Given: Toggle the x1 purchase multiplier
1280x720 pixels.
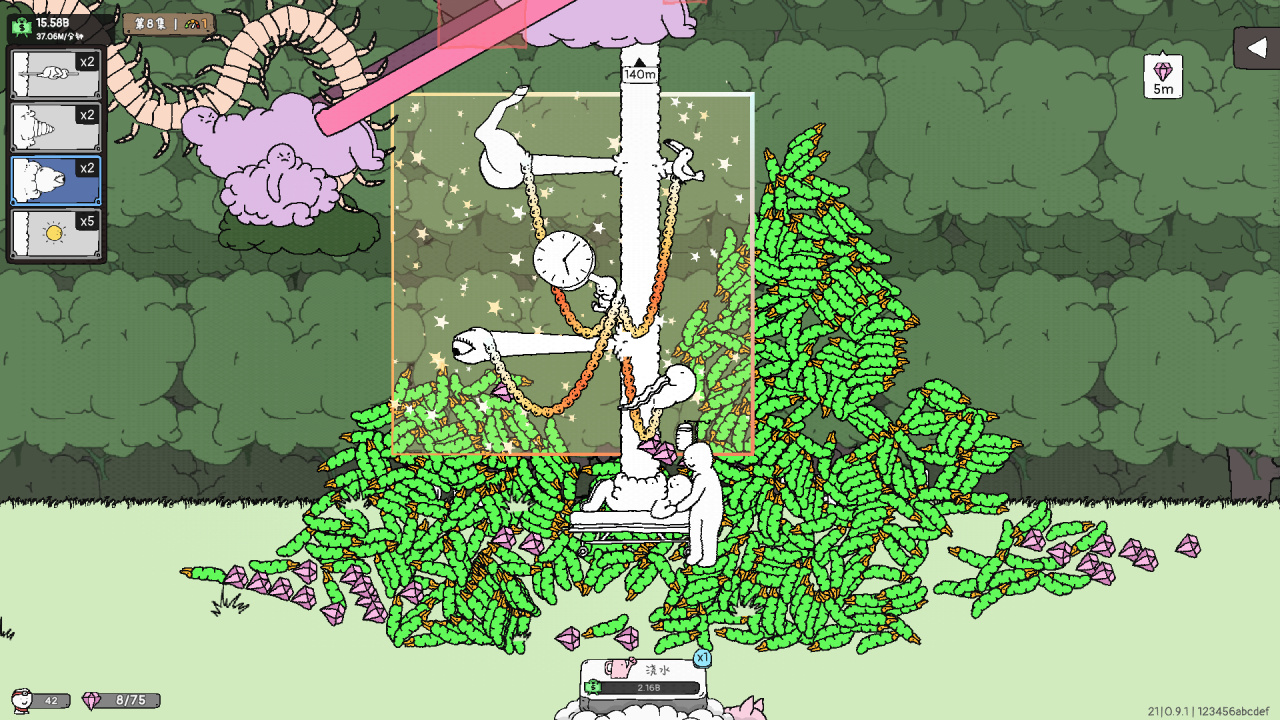Looking at the screenshot, I should click(702, 658).
